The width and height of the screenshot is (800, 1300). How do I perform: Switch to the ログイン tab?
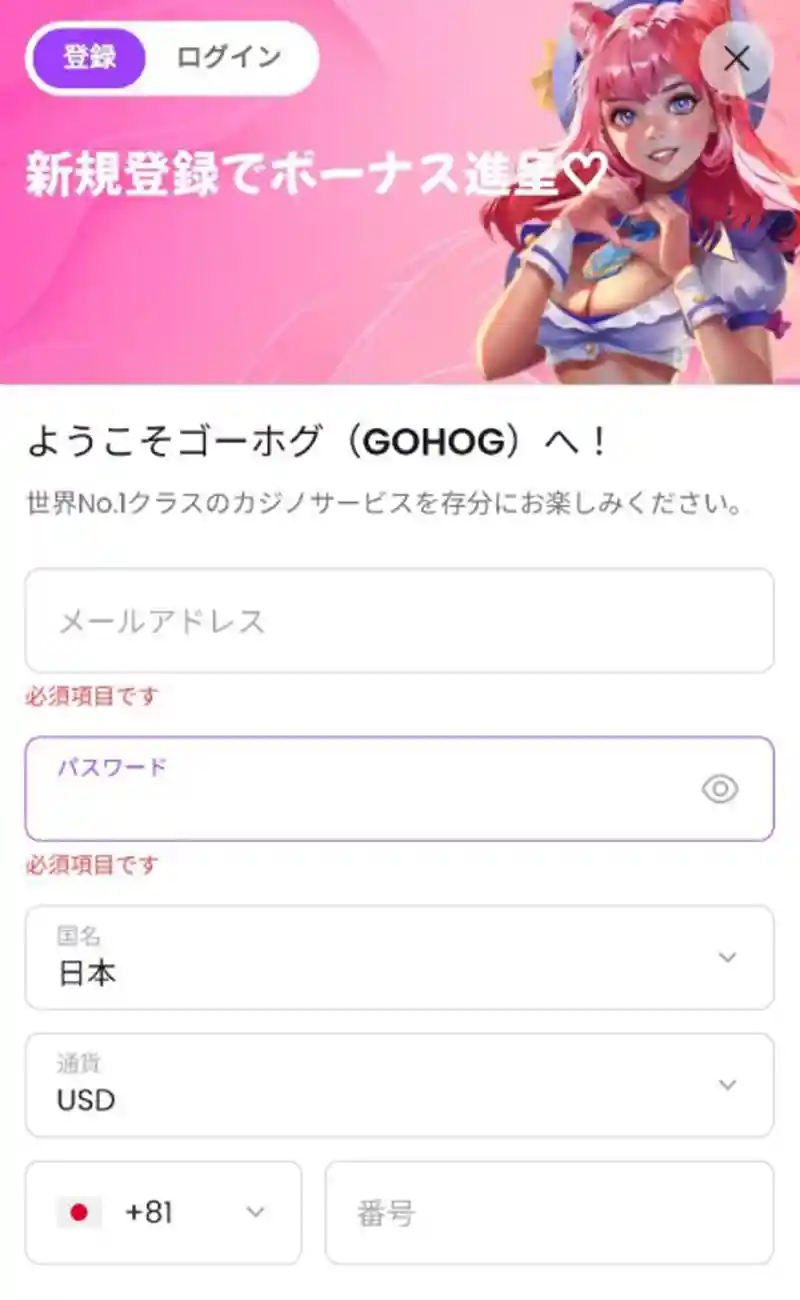[x=229, y=58]
